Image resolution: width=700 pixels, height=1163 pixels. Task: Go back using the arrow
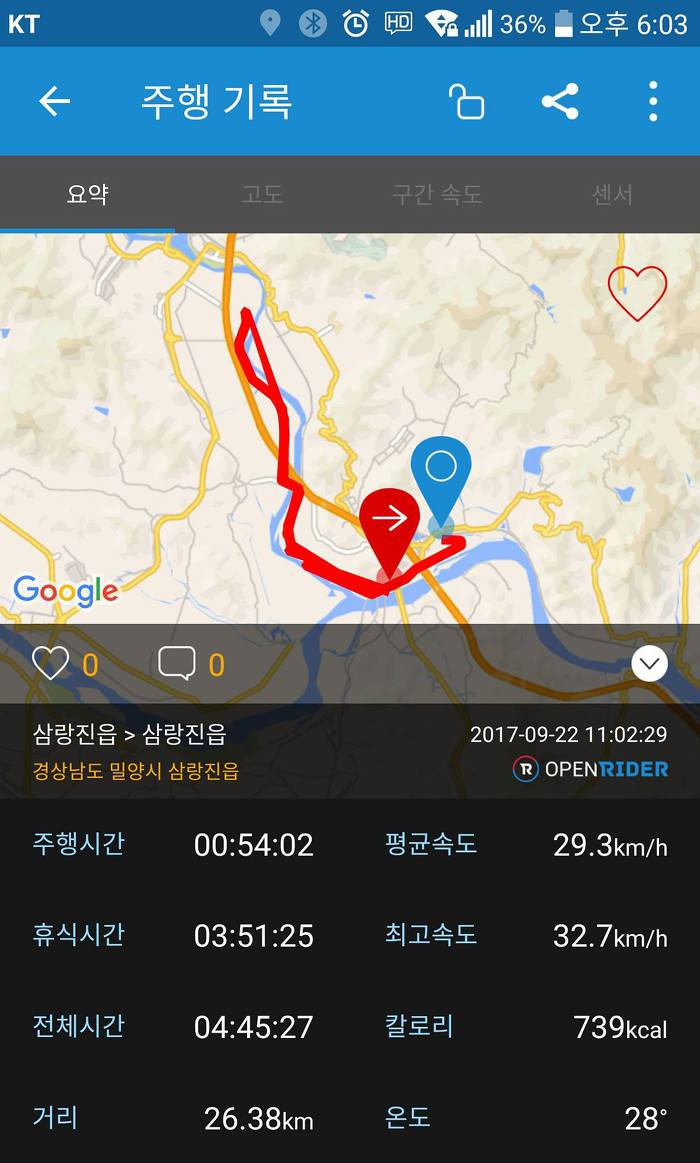click(x=54, y=101)
